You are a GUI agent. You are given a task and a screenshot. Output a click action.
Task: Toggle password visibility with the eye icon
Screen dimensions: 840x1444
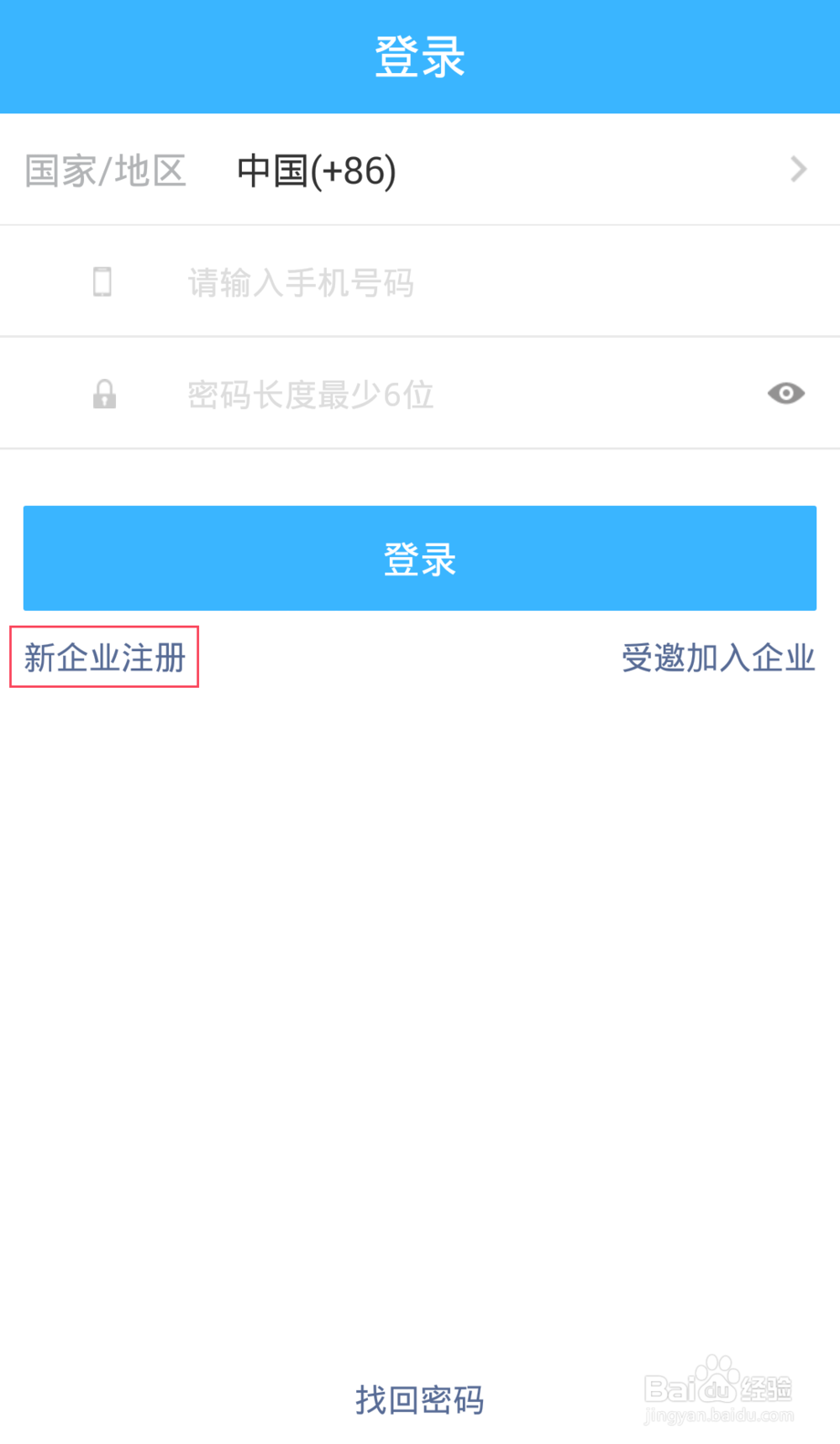pos(785,392)
